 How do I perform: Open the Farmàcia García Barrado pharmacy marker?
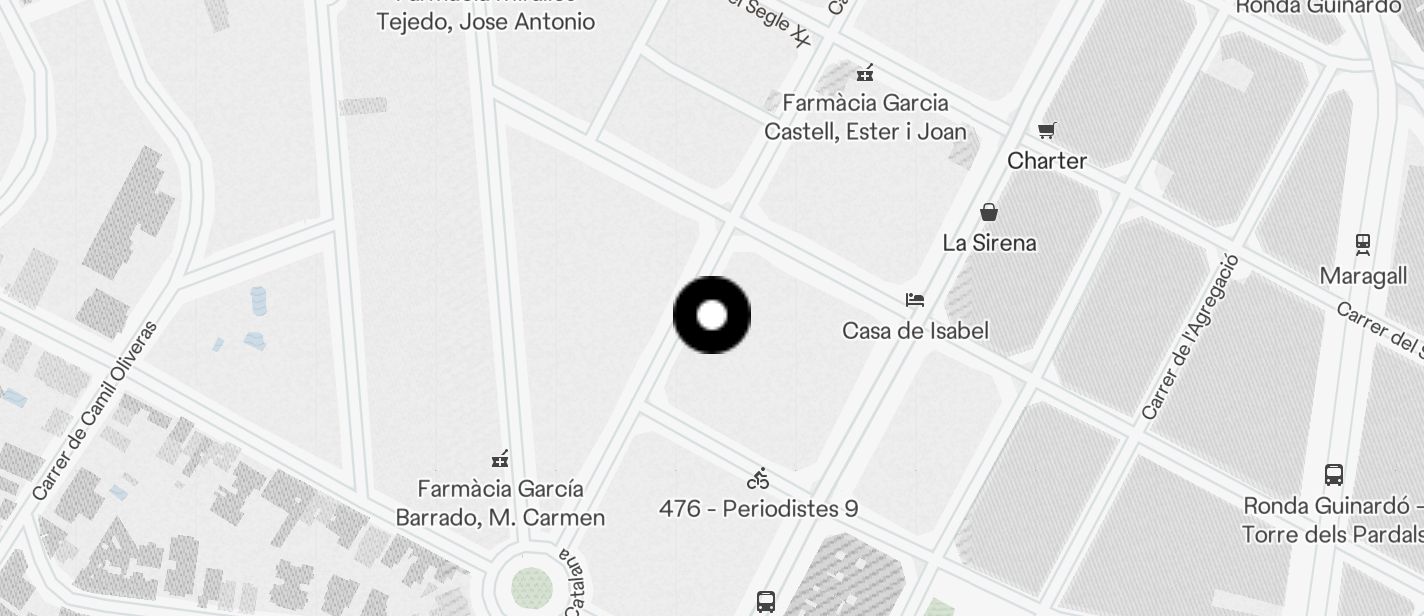500,459
